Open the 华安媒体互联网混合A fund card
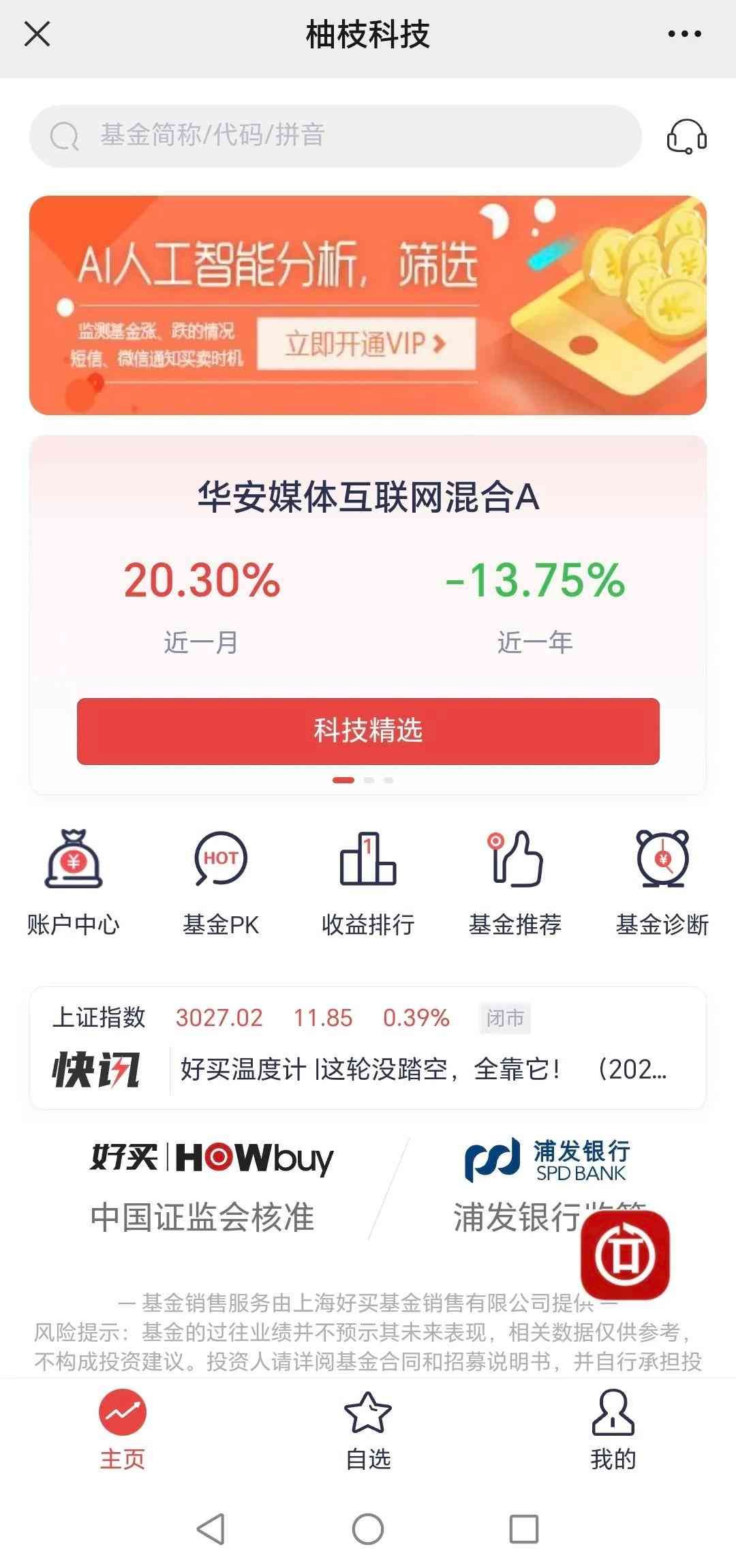 [368, 496]
